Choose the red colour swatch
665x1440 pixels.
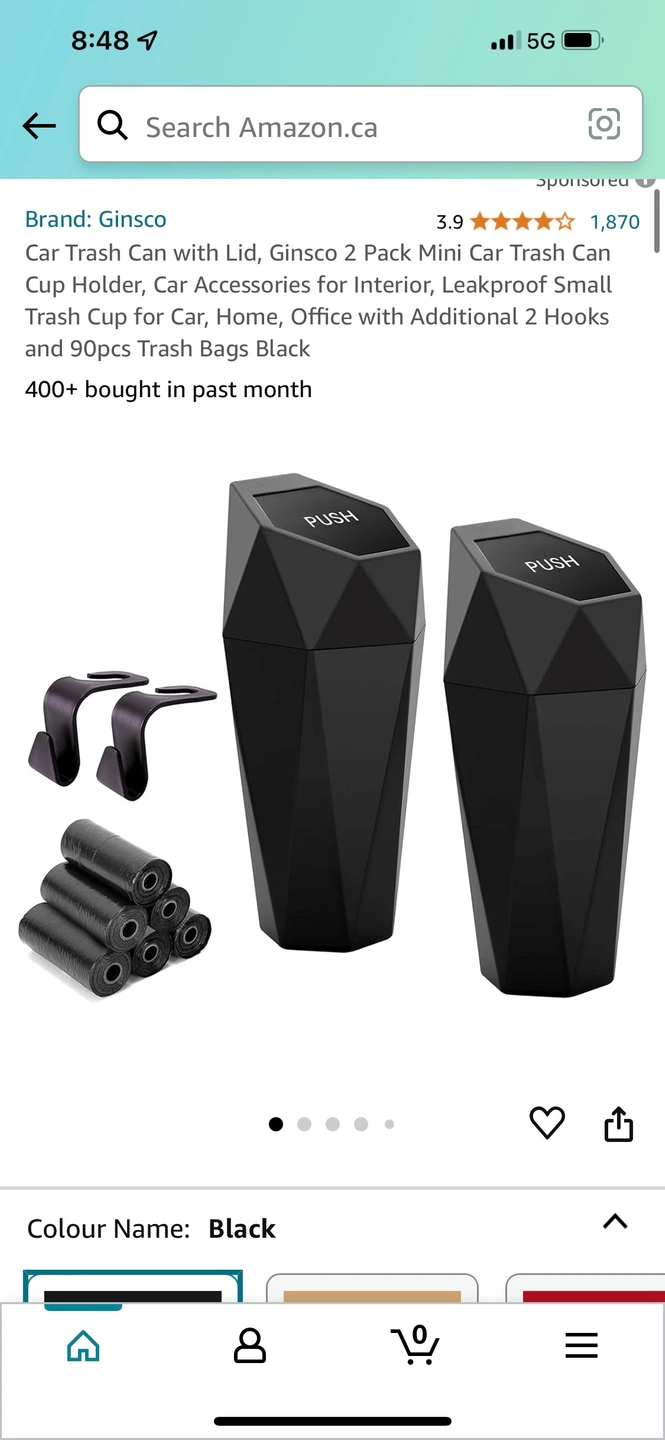point(590,1289)
